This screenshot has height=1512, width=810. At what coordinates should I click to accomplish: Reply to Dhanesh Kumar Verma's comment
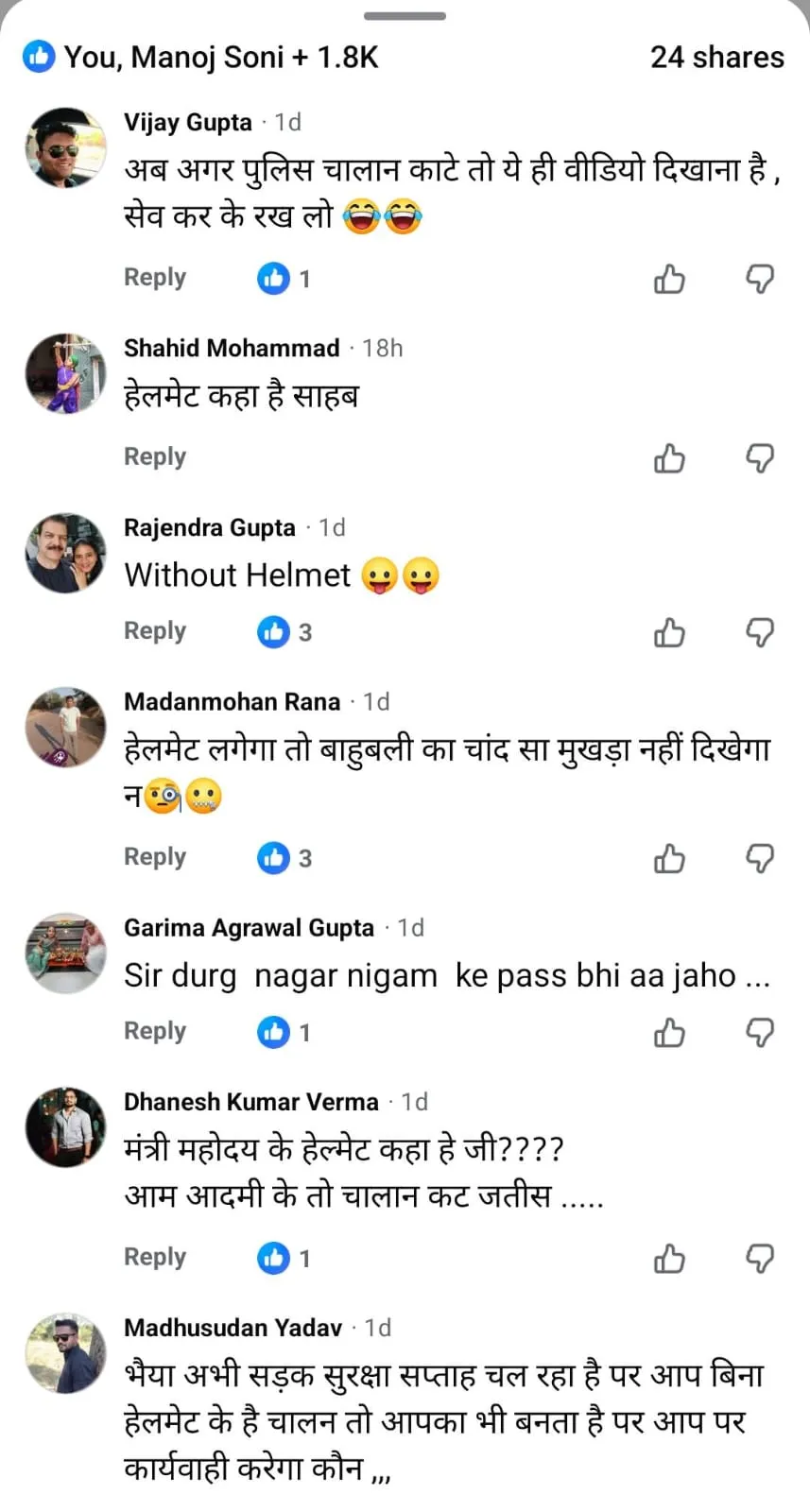coord(155,1257)
